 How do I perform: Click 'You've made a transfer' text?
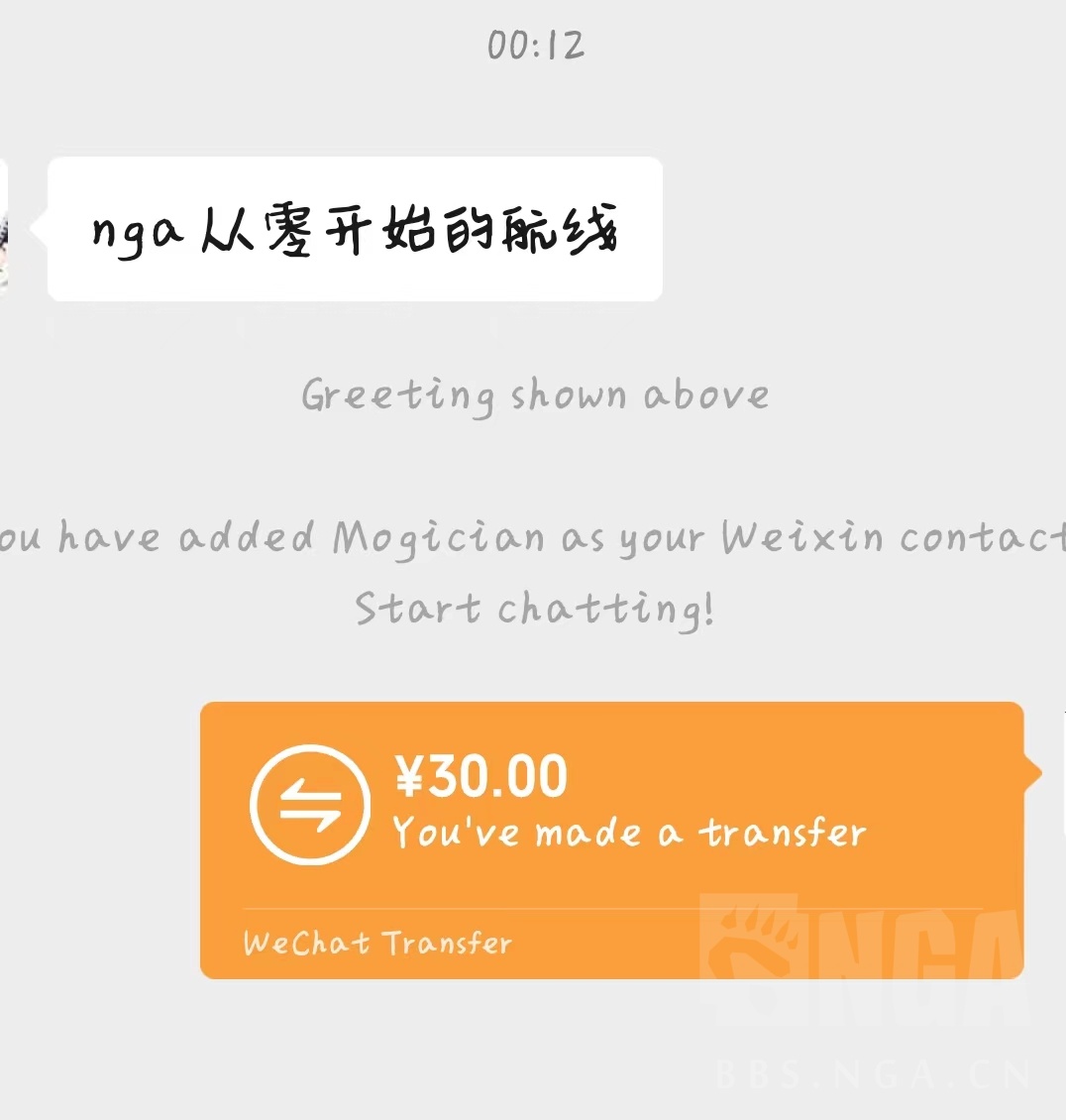coord(627,833)
